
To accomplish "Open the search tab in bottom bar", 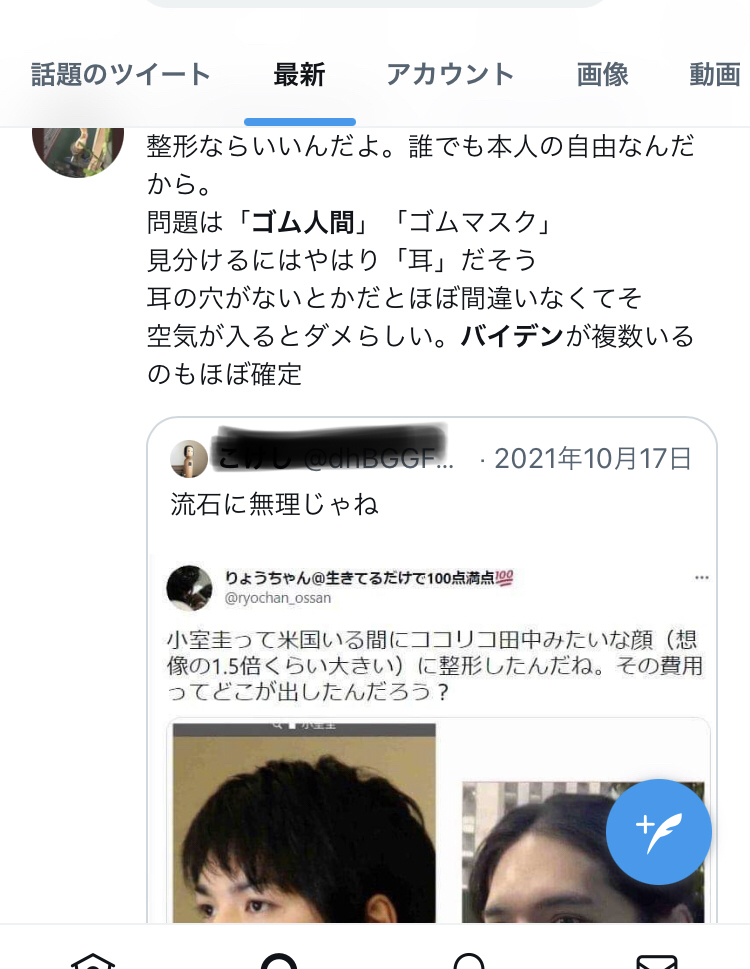I will tap(279, 959).
